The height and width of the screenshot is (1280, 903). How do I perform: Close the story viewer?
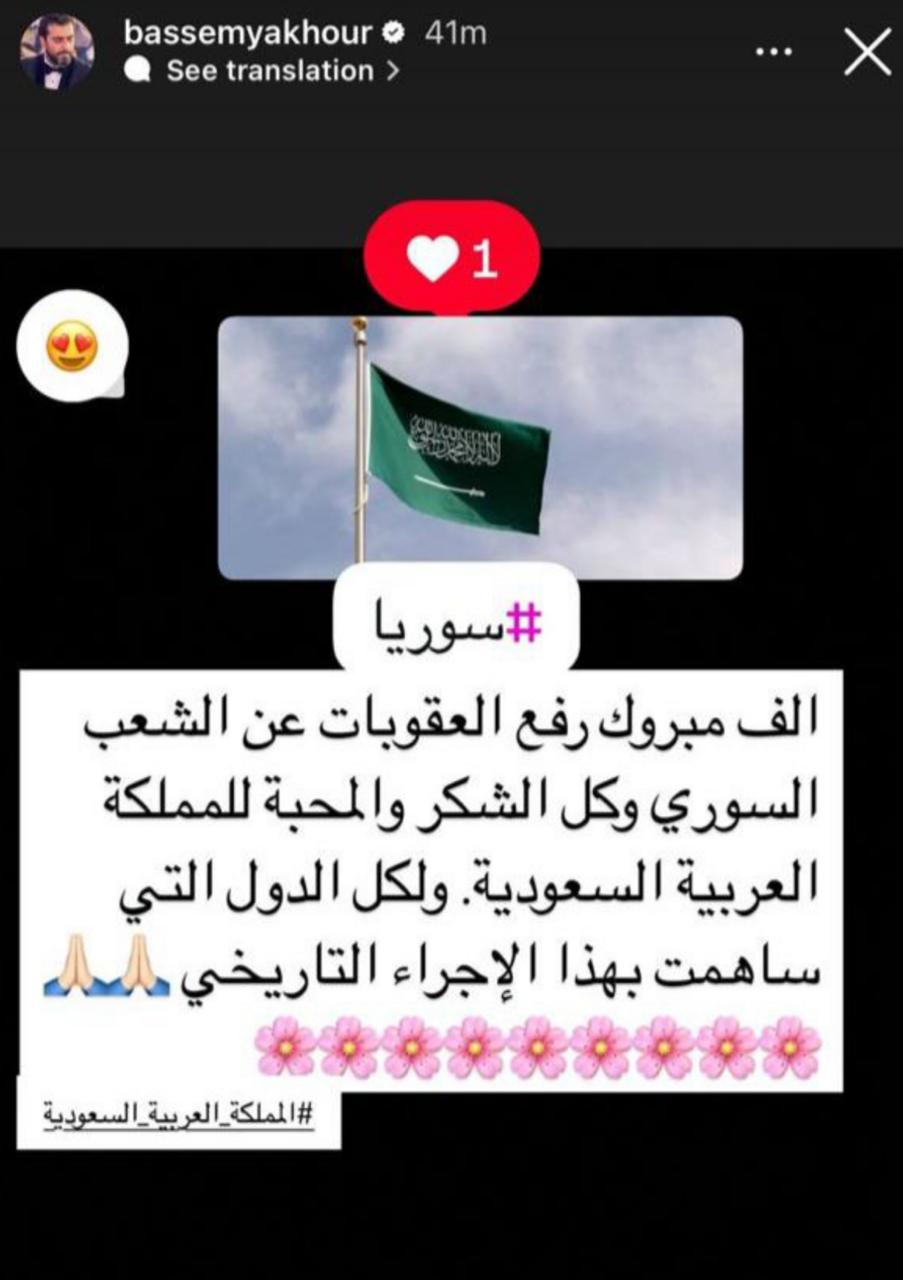pyautogui.click(x=866, y=52)
